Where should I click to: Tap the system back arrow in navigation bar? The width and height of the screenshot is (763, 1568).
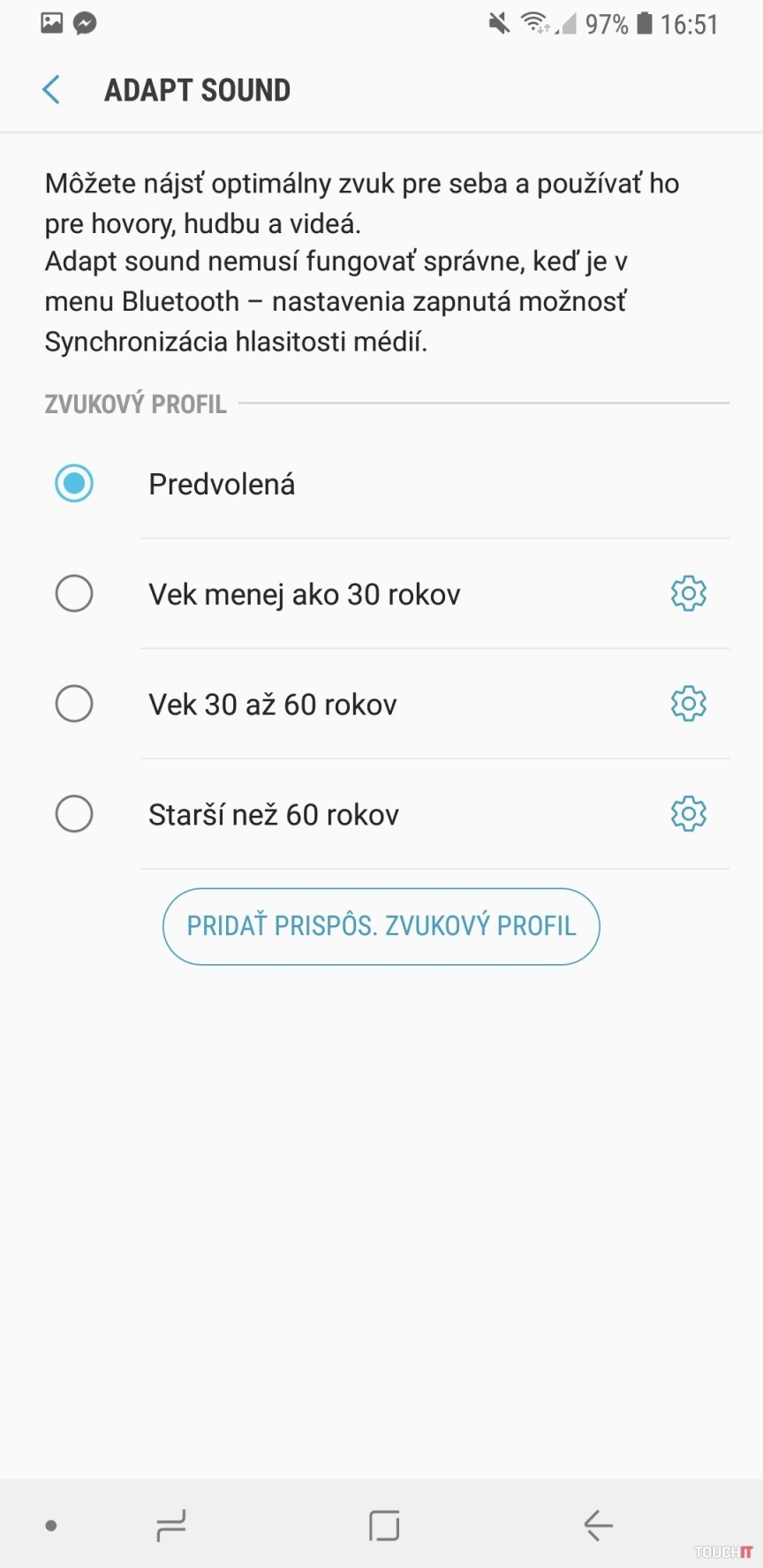[x=598, y=1525]
